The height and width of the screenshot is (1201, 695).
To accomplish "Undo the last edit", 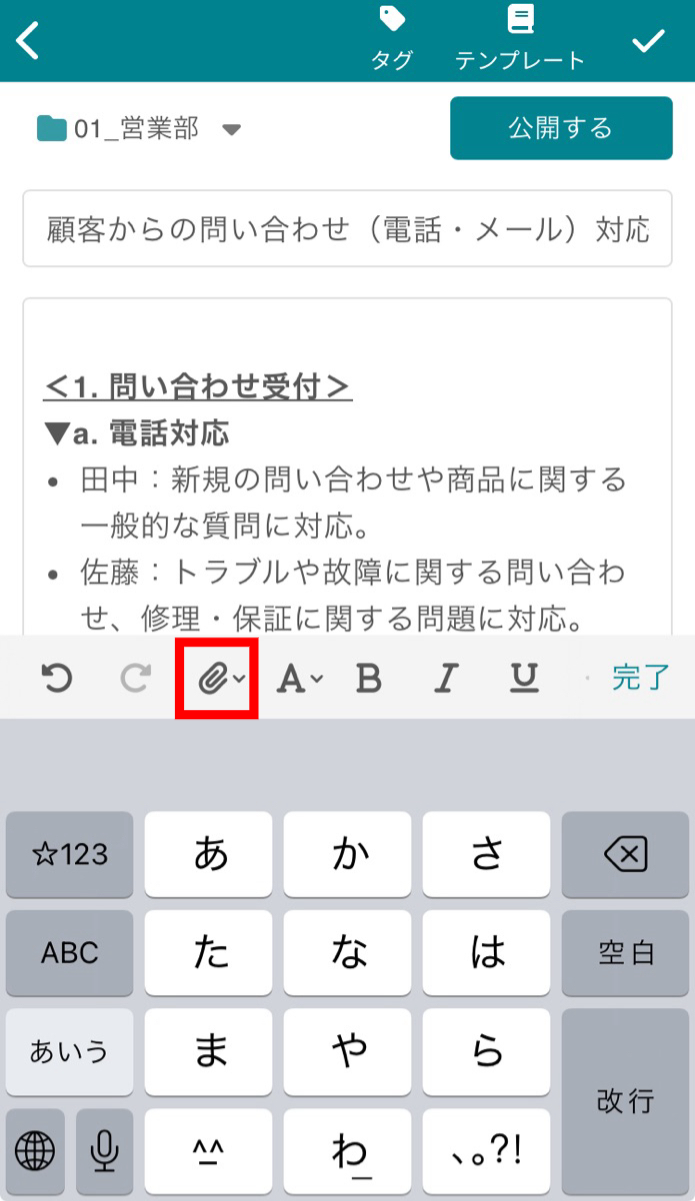I will coord(57,679).
